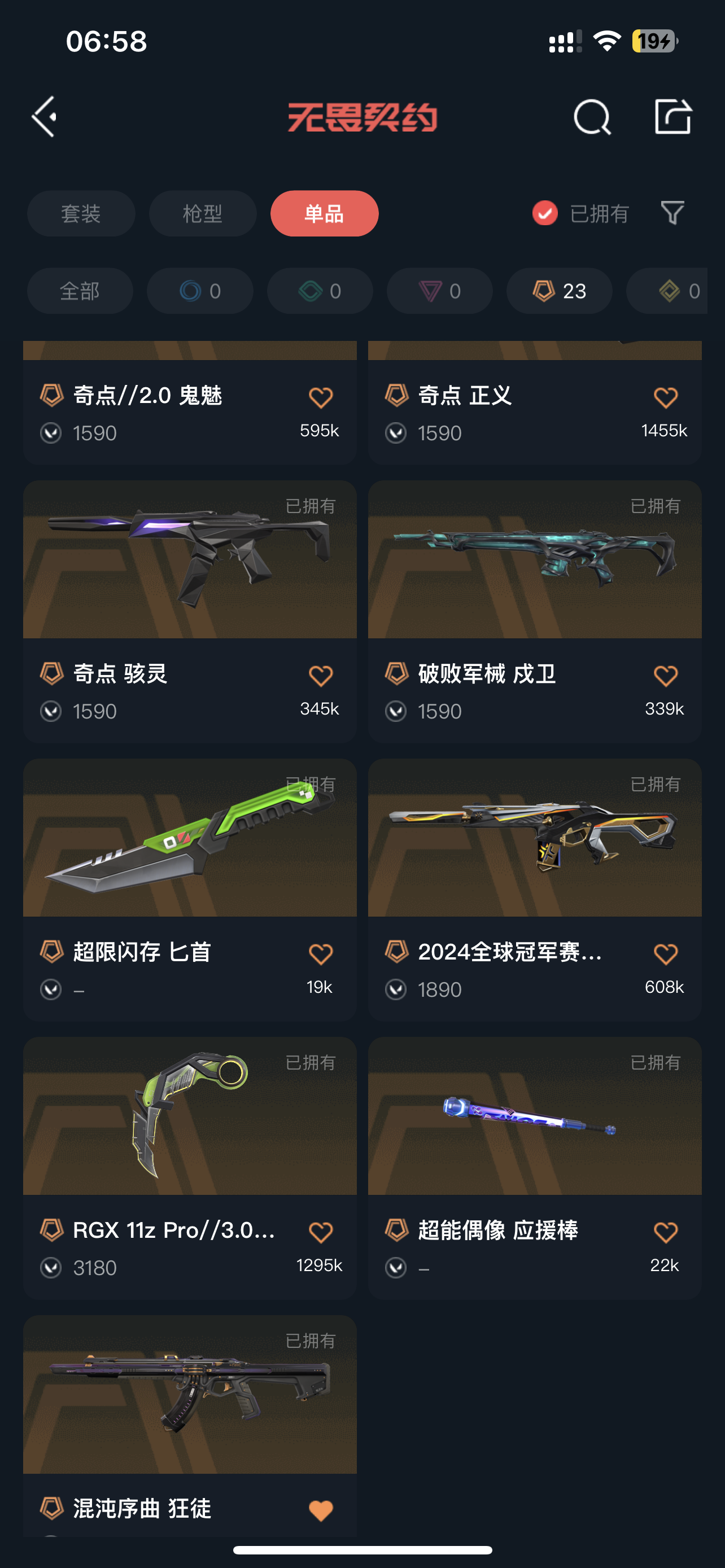Open the 超能偶像 应援棒 card
Image resolution: width=725 pixels, height=1568 pixels.
535,1116
